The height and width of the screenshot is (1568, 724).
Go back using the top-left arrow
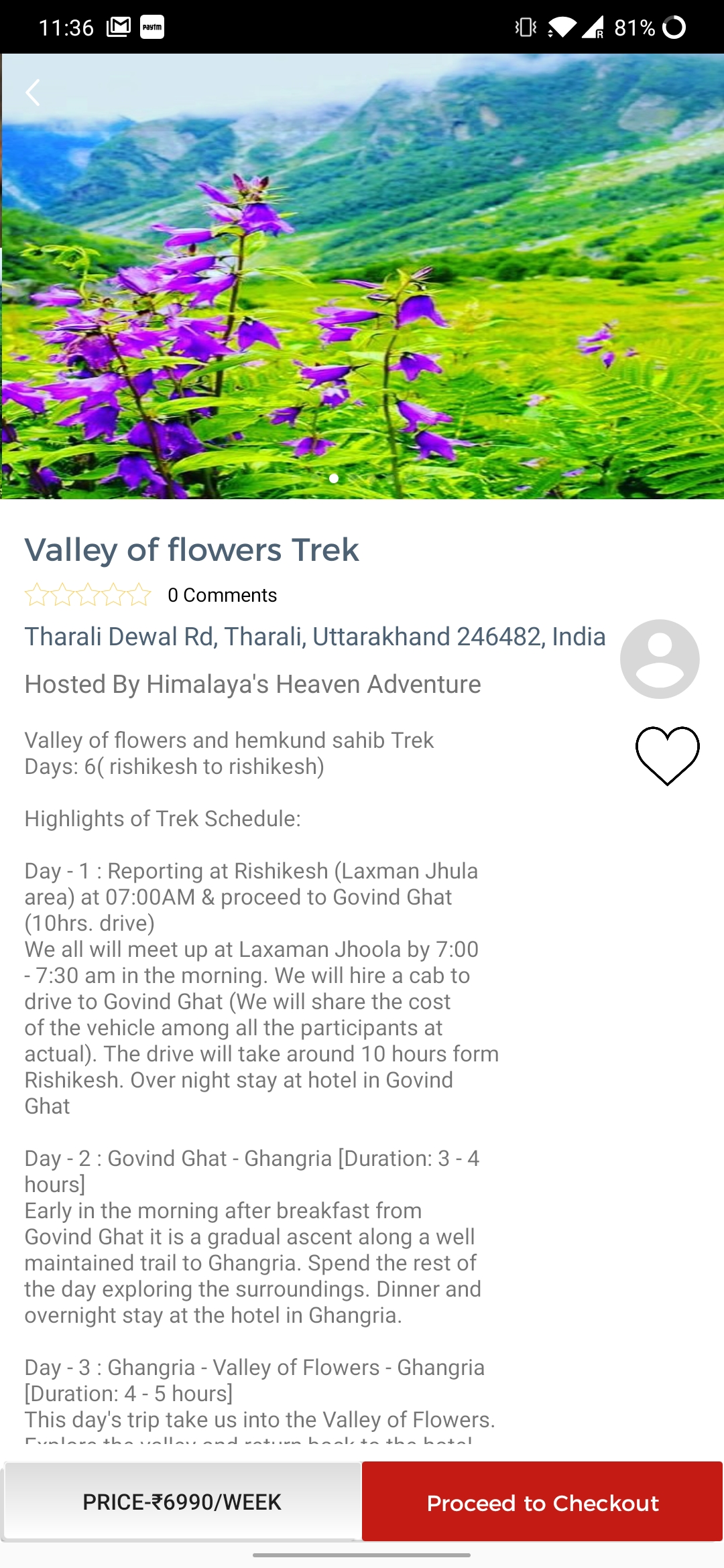[x=32, y=92]
